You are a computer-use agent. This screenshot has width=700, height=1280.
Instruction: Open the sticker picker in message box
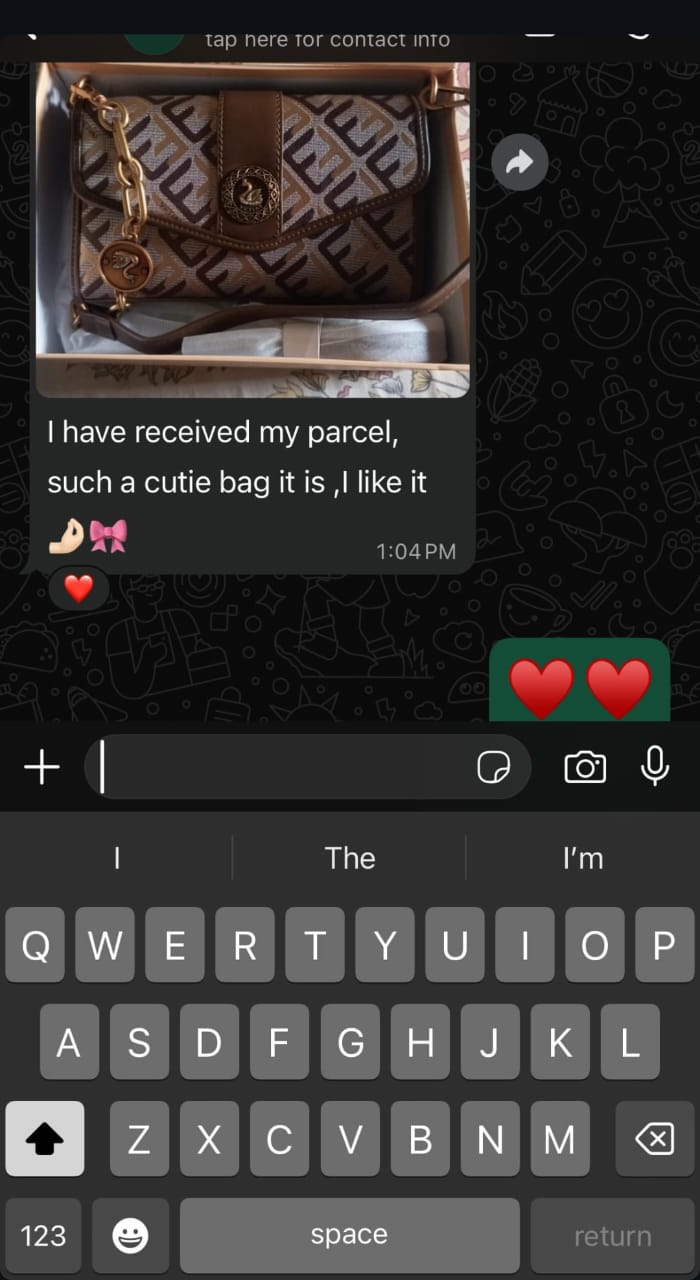[493, 768]
